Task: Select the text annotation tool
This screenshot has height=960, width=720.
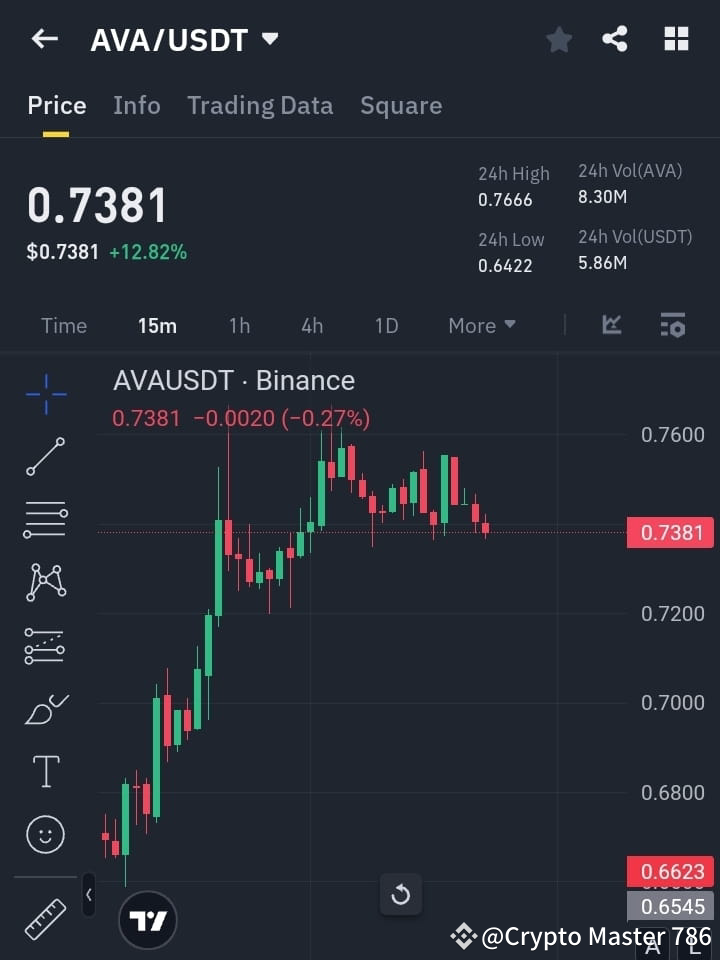Action: [44, 771]
